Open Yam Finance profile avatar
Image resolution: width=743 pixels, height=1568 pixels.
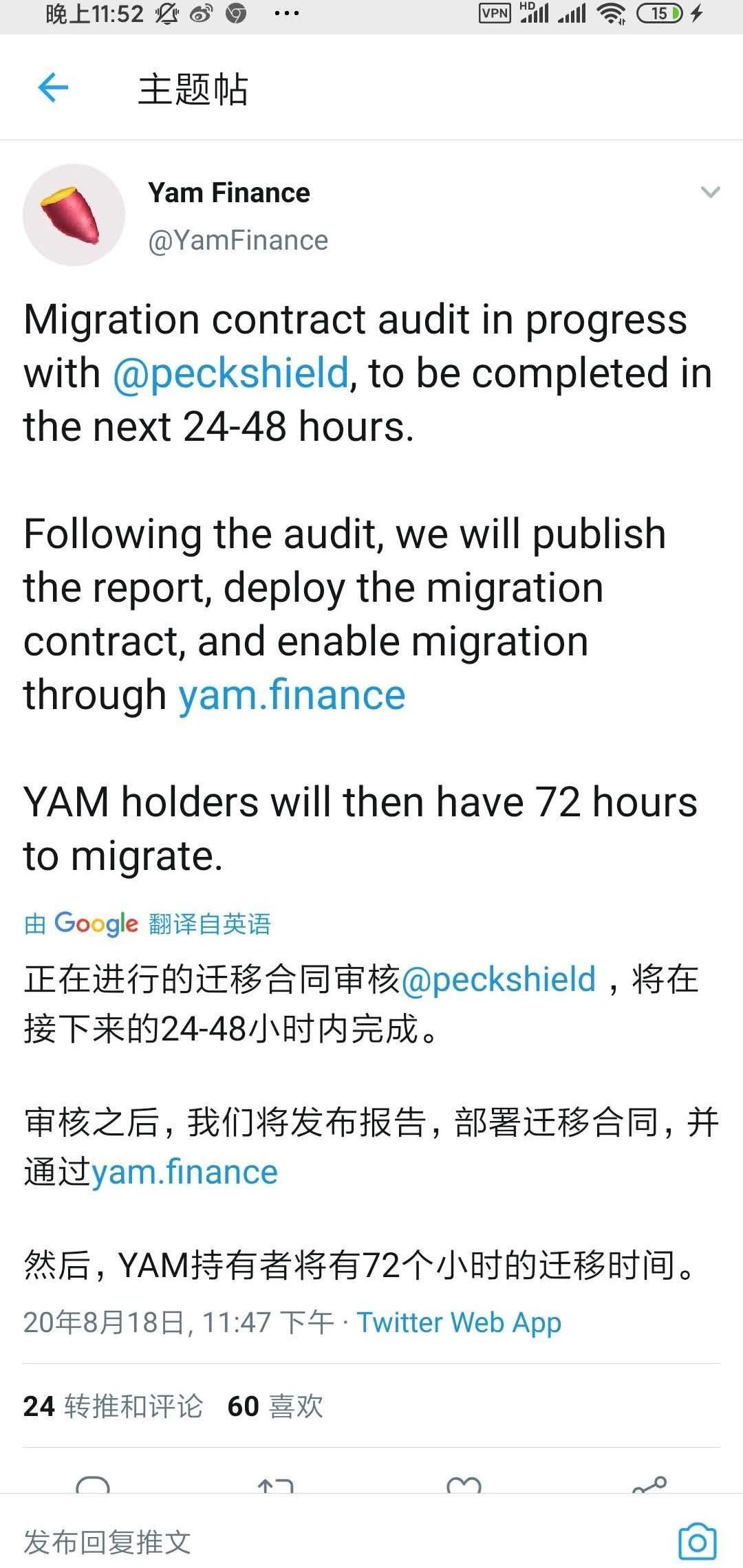(74, 215)
